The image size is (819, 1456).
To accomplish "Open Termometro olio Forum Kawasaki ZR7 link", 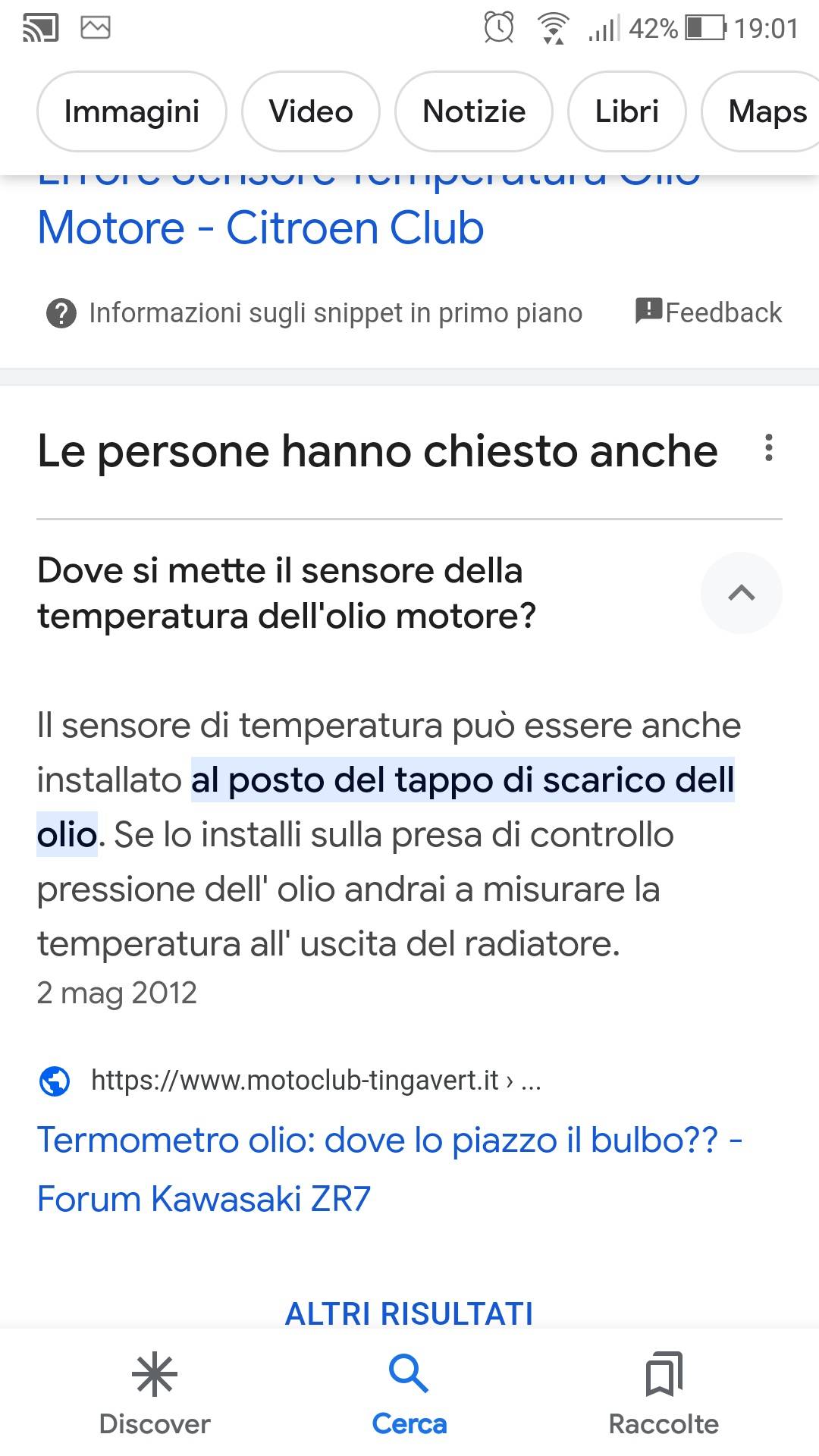I will (390, 1169).
